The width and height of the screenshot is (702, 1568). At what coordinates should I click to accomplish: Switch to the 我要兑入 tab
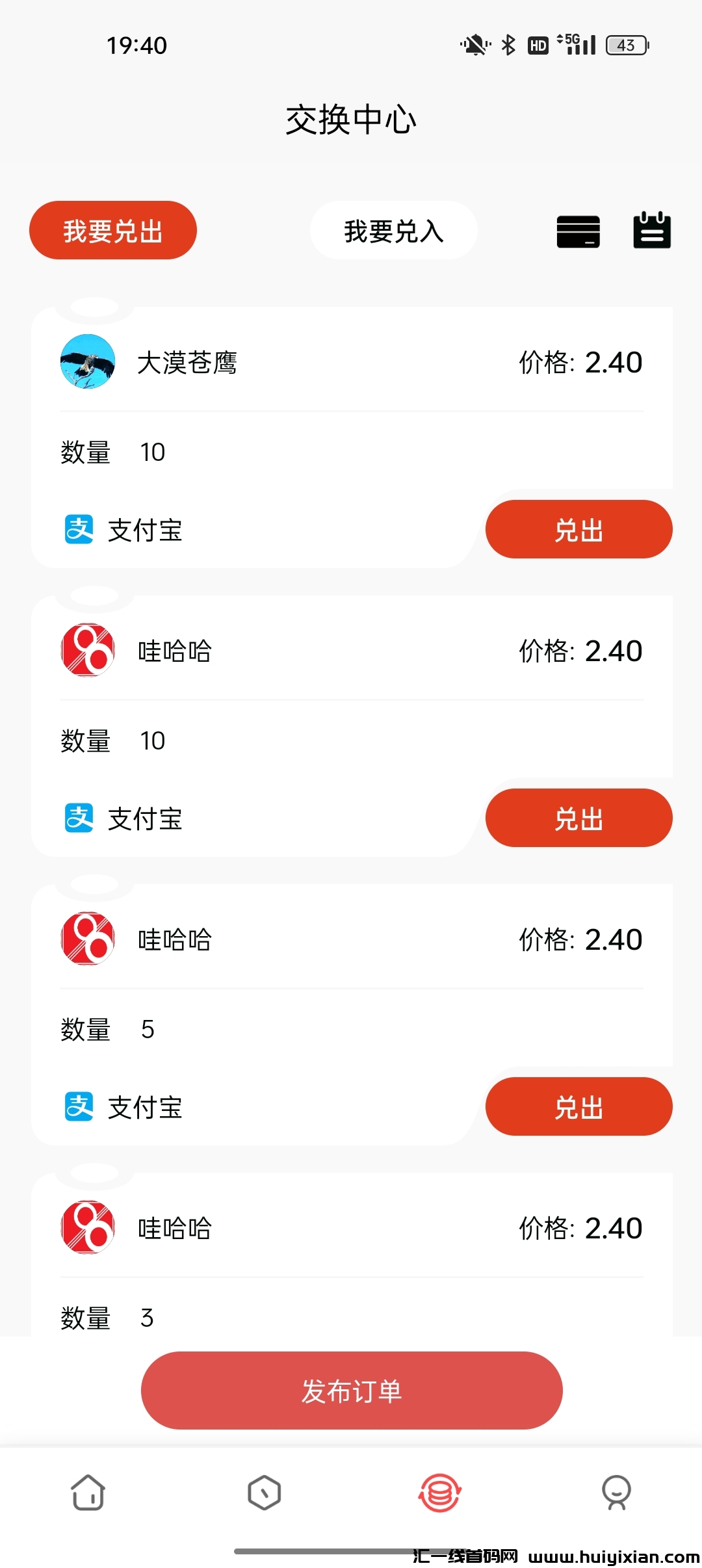coord(393,231)
